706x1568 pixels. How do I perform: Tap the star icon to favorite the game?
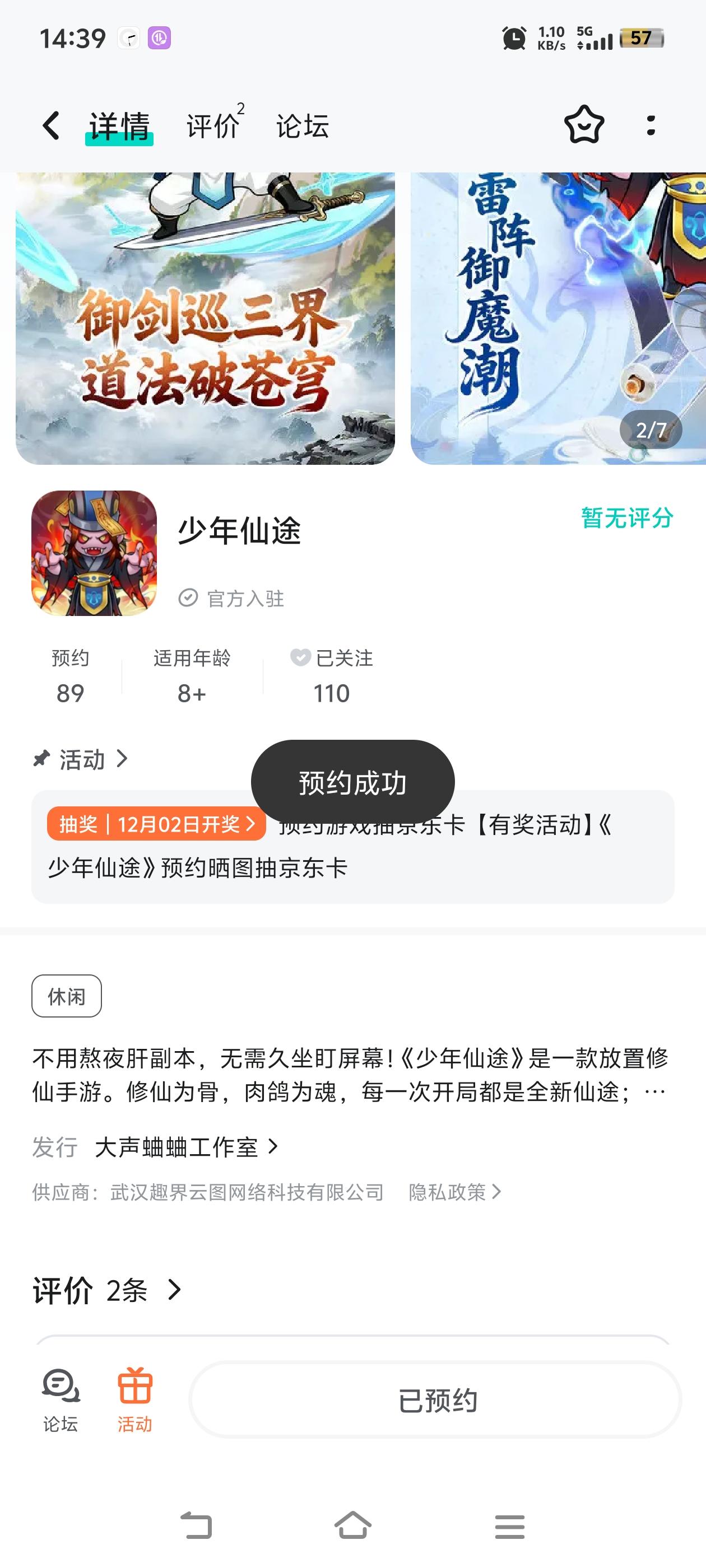click(583, 125)
